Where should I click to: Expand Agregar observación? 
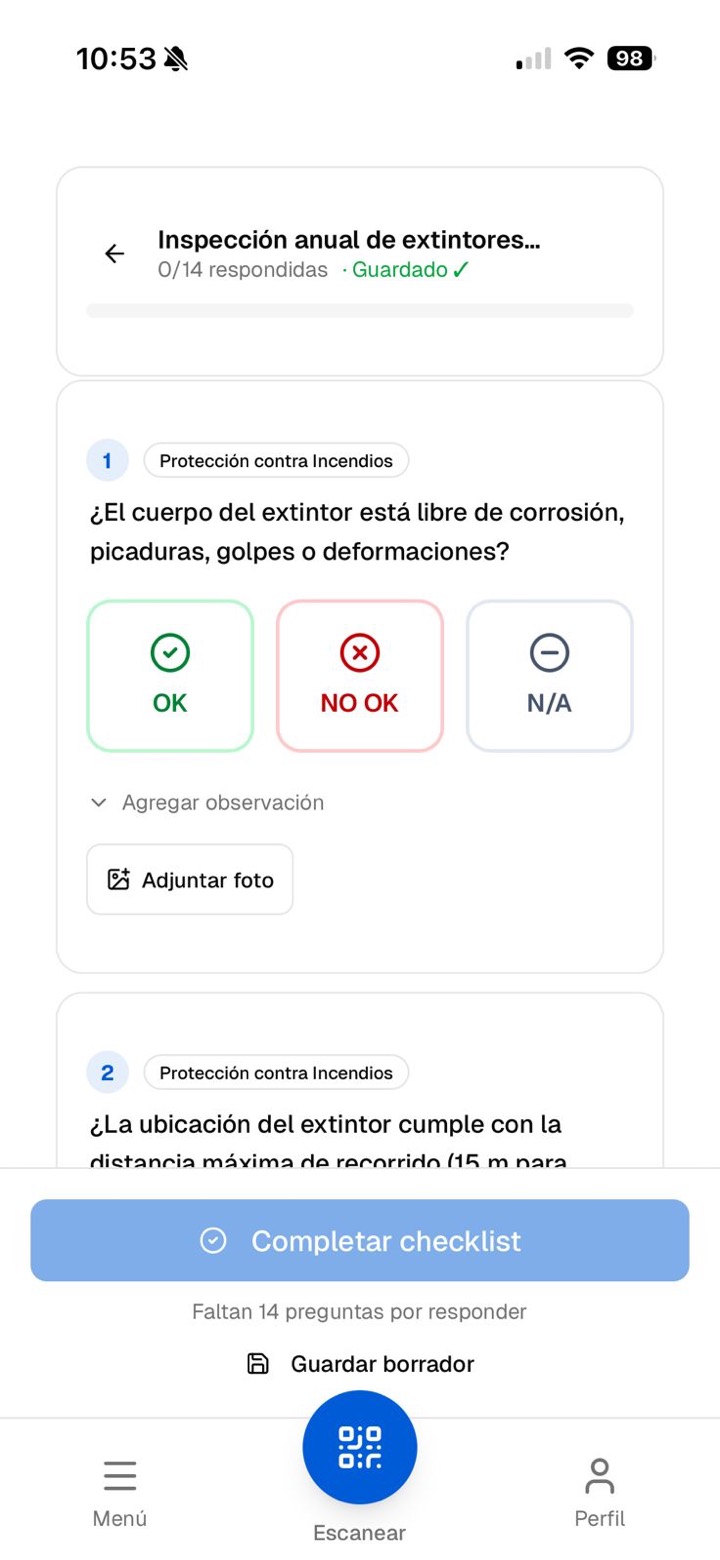[208, 802]
